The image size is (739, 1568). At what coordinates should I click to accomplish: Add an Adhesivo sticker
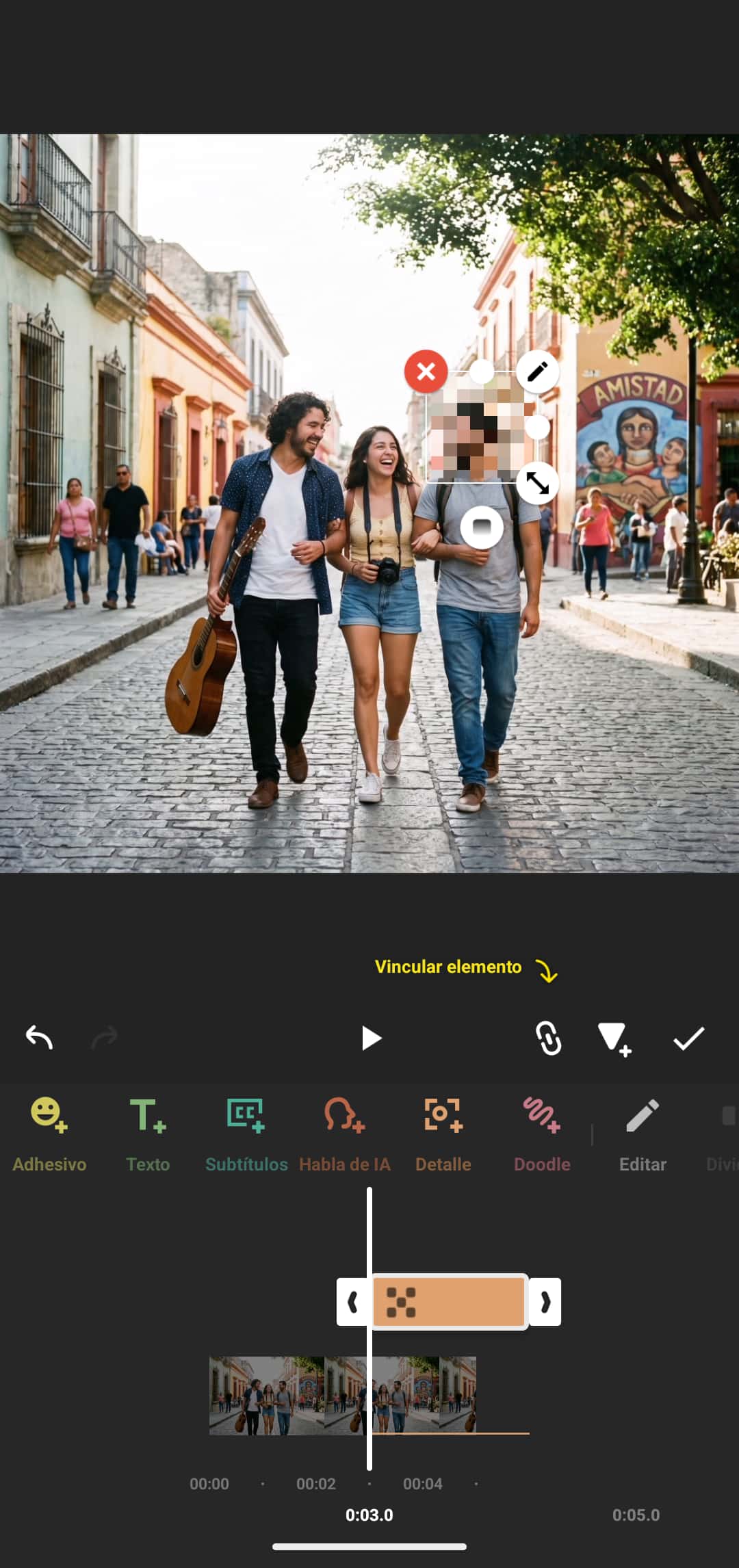[x=49, y=1134]
